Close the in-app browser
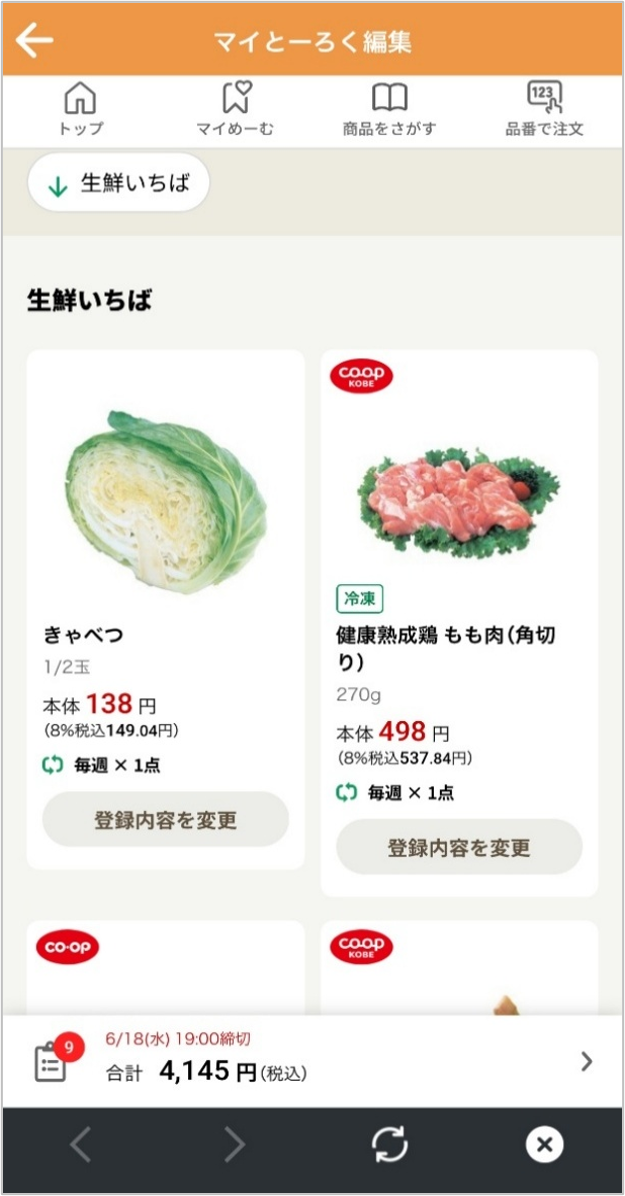Image resolution: width=625 pixels, height=1196 pixels. coord(544,1144)
